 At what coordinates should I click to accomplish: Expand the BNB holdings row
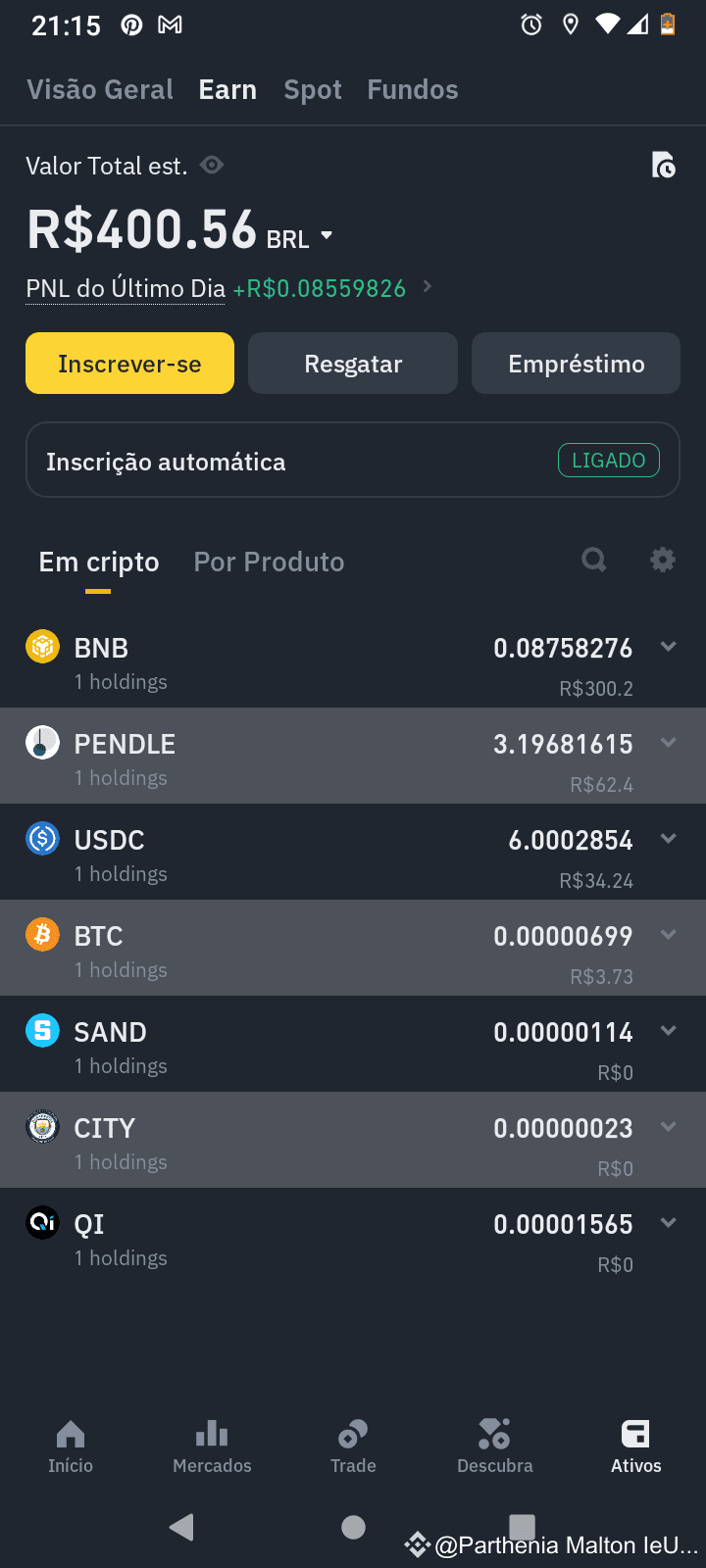tap(353, 660)
